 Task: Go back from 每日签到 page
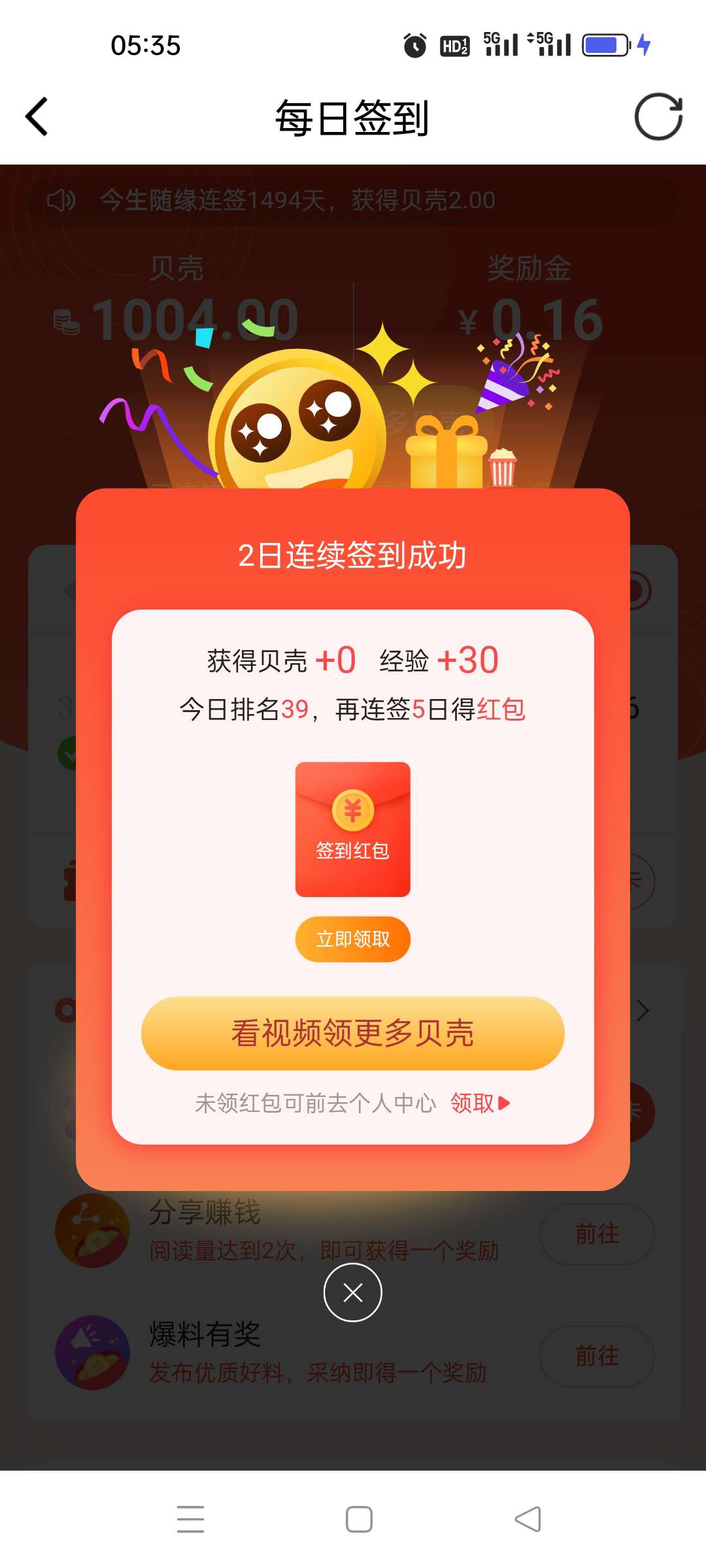(37, 117)
